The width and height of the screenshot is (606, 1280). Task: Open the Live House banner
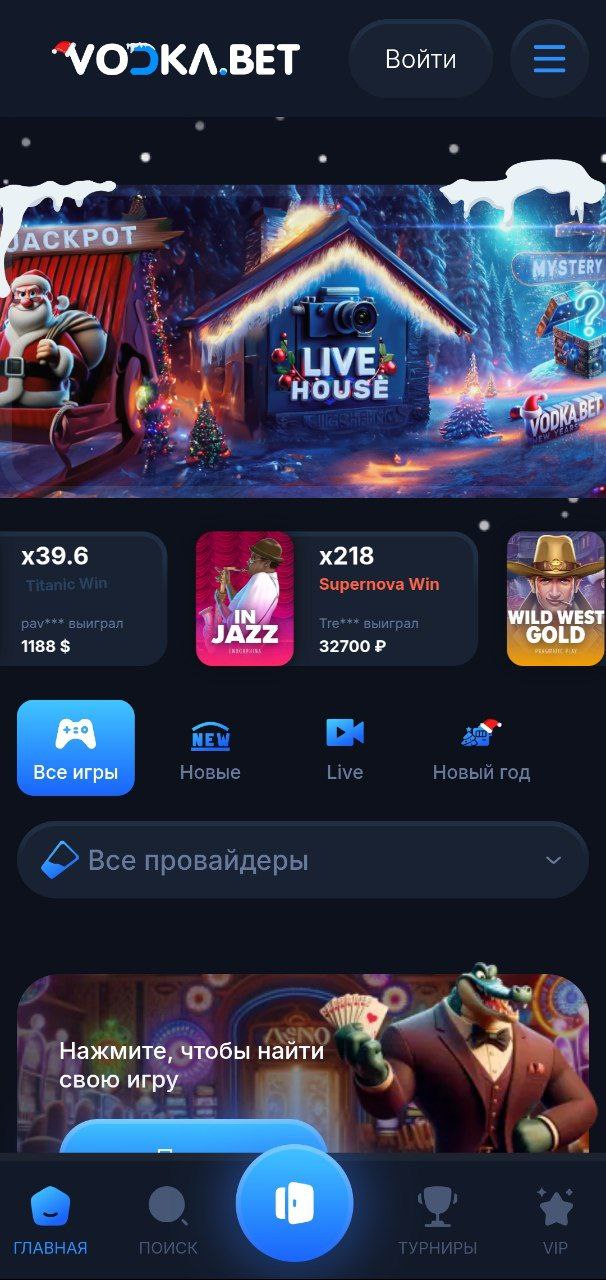tap(303, 340)
